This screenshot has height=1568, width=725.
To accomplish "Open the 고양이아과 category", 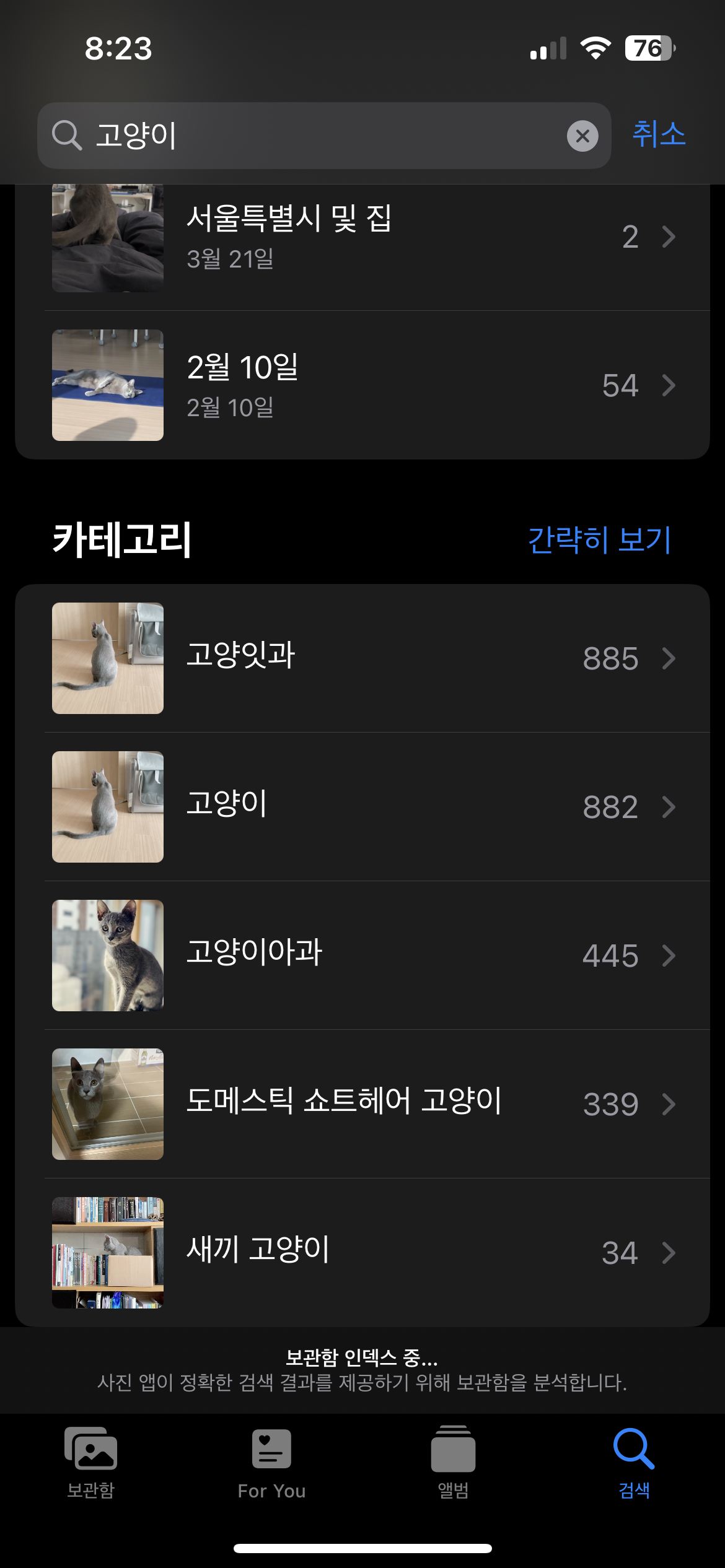I will 362,956.
